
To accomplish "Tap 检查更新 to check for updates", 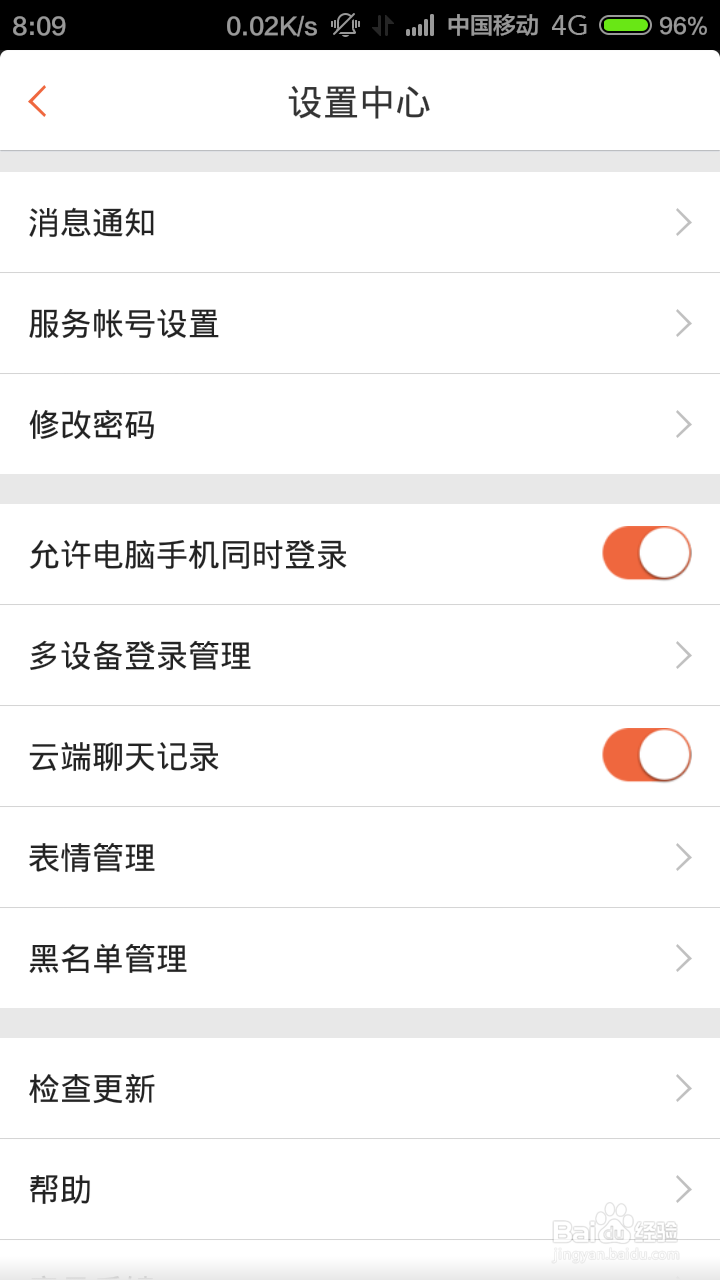I will tap(360, 1087).
